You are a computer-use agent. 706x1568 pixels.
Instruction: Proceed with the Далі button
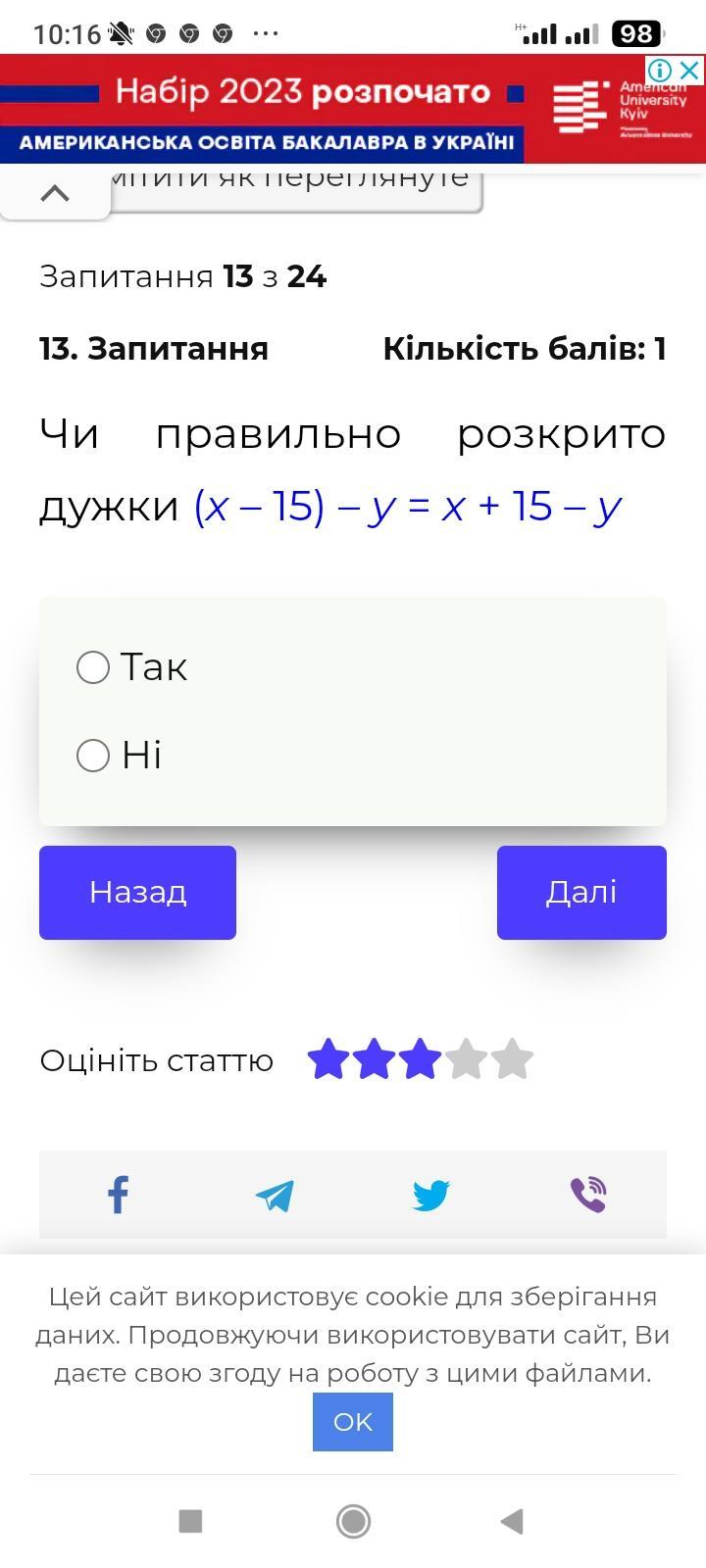[581, 893]
